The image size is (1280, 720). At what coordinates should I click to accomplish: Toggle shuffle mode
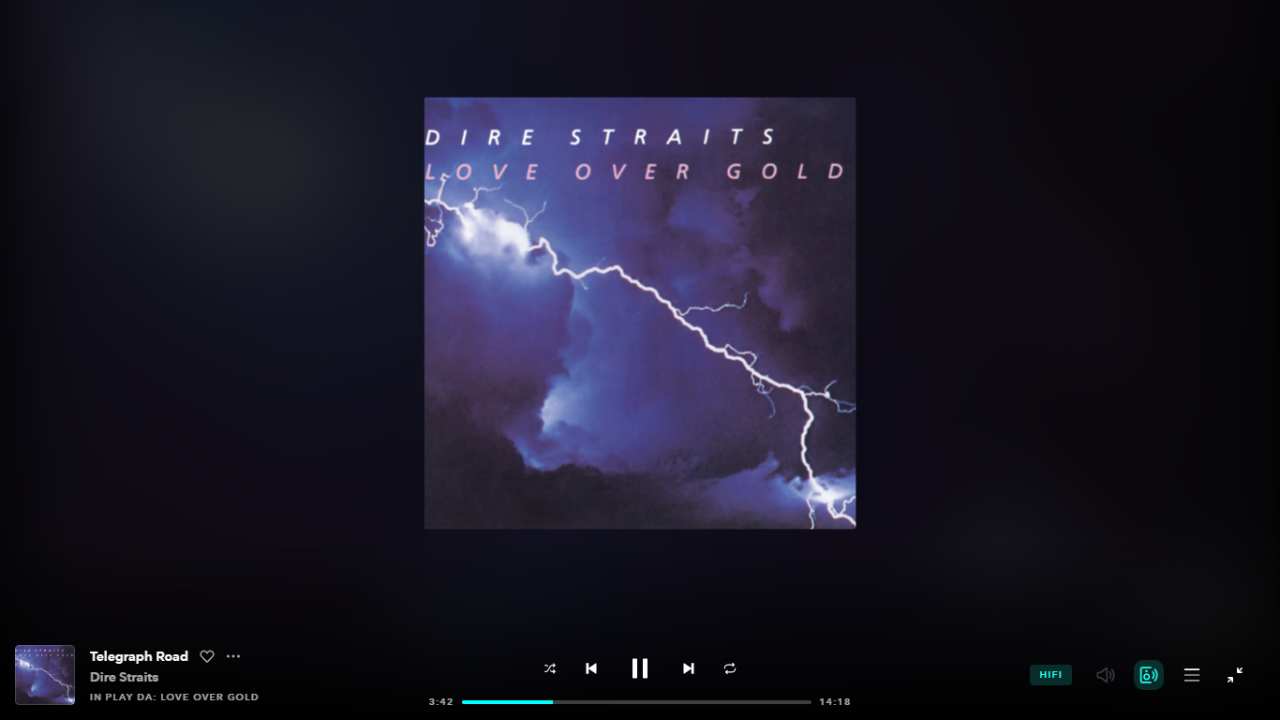549,668
